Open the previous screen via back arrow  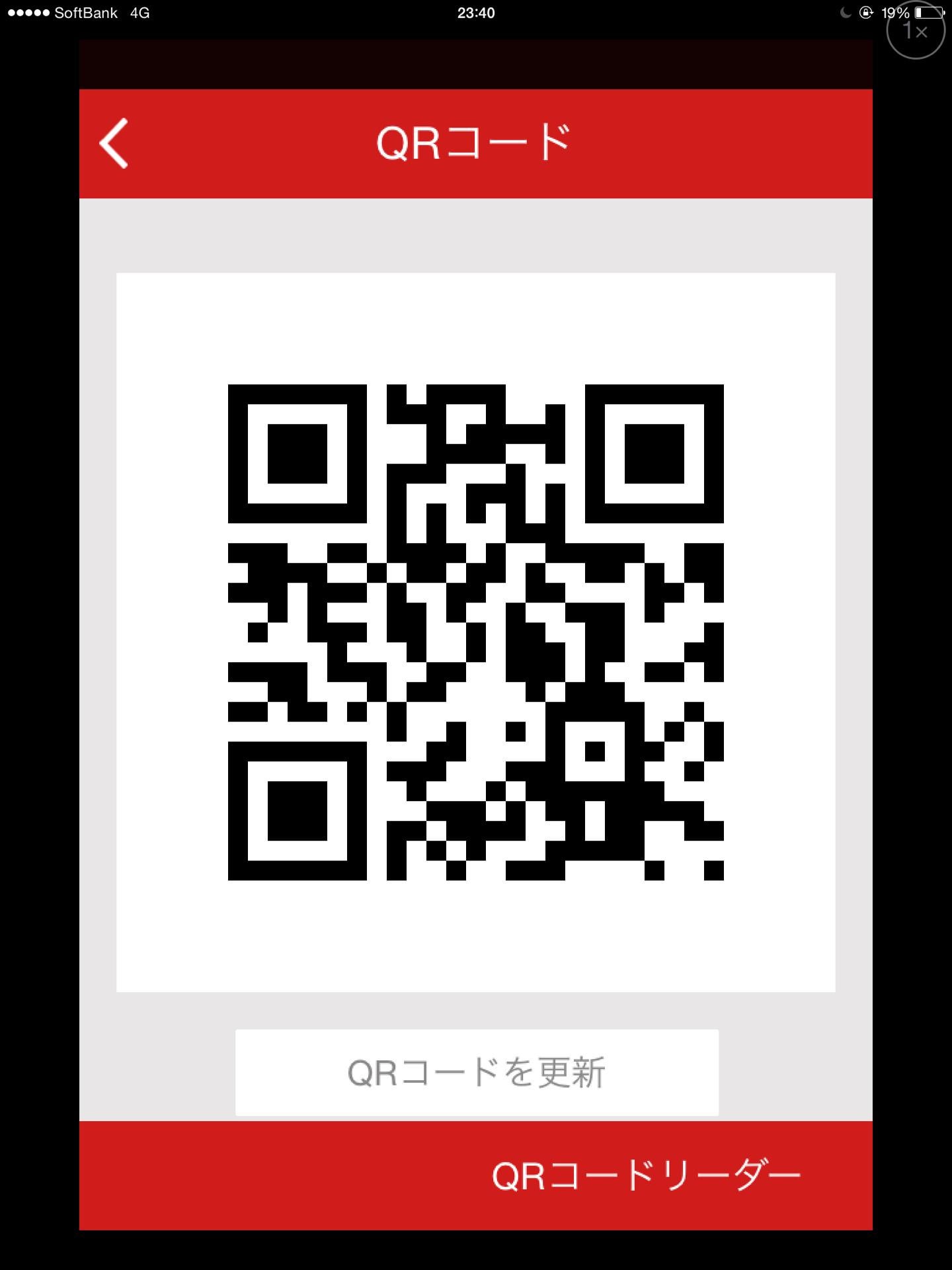(x=114, y=144)
